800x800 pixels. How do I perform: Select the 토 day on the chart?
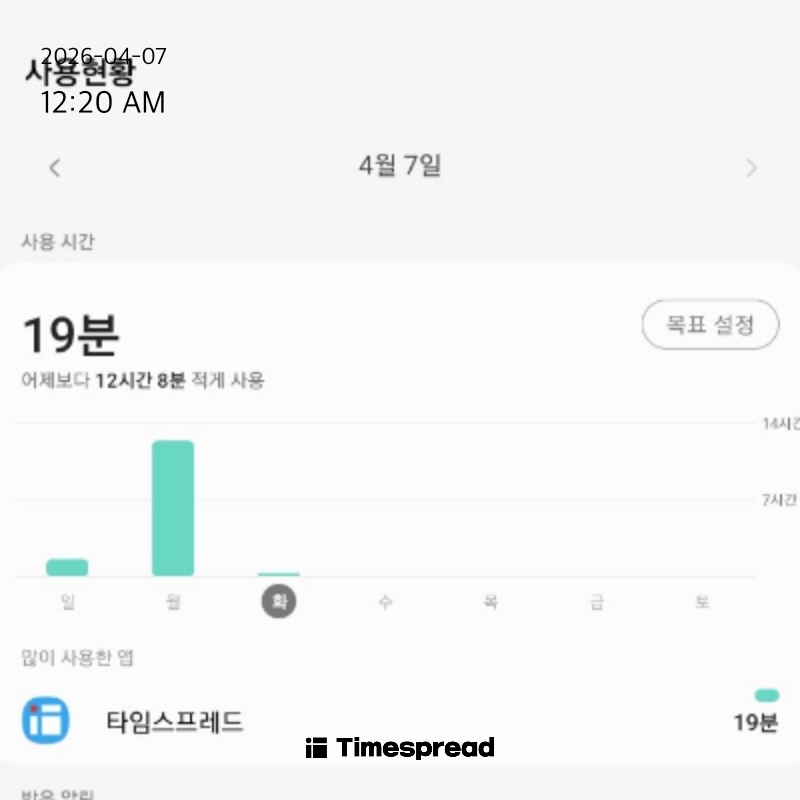tap(703, 602)
